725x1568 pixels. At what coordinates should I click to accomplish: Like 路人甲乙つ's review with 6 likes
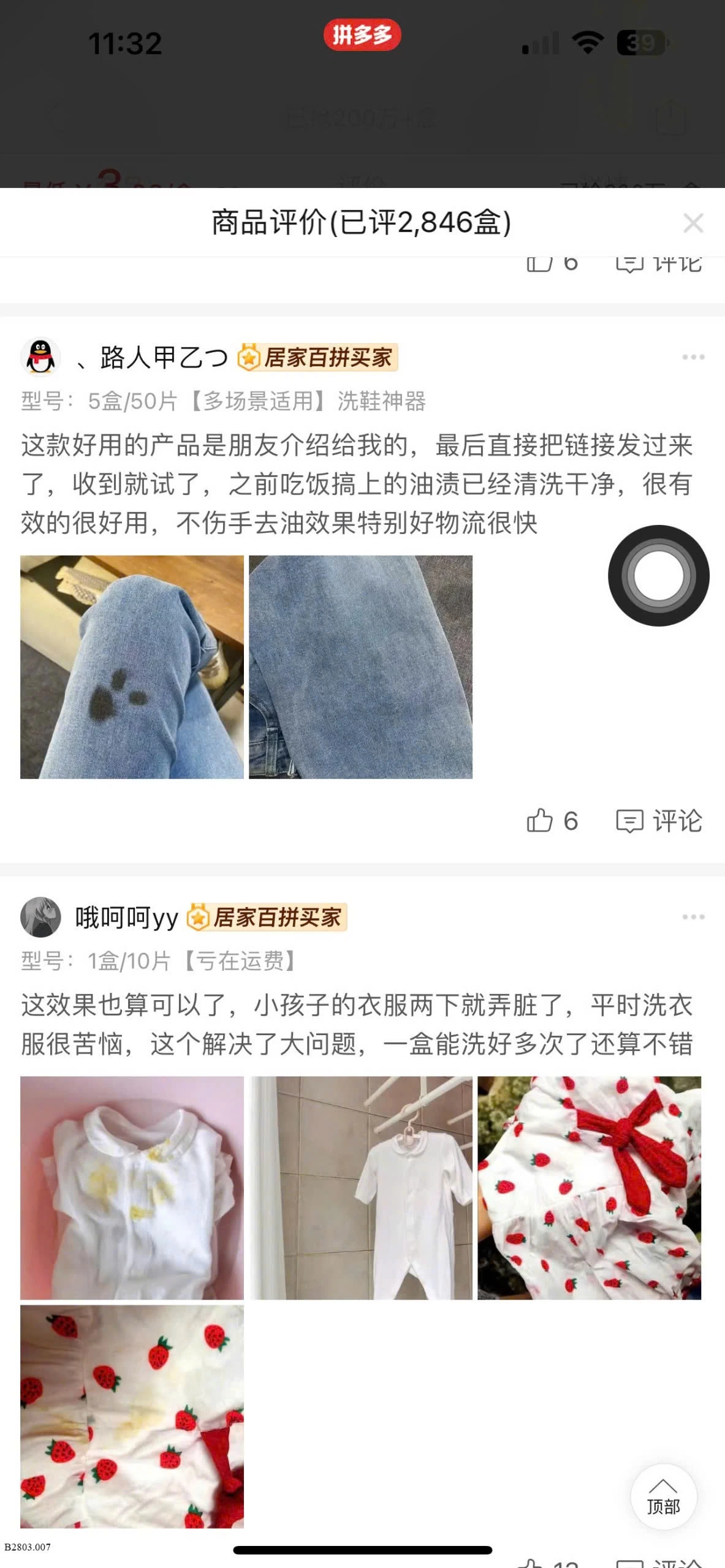552,821
